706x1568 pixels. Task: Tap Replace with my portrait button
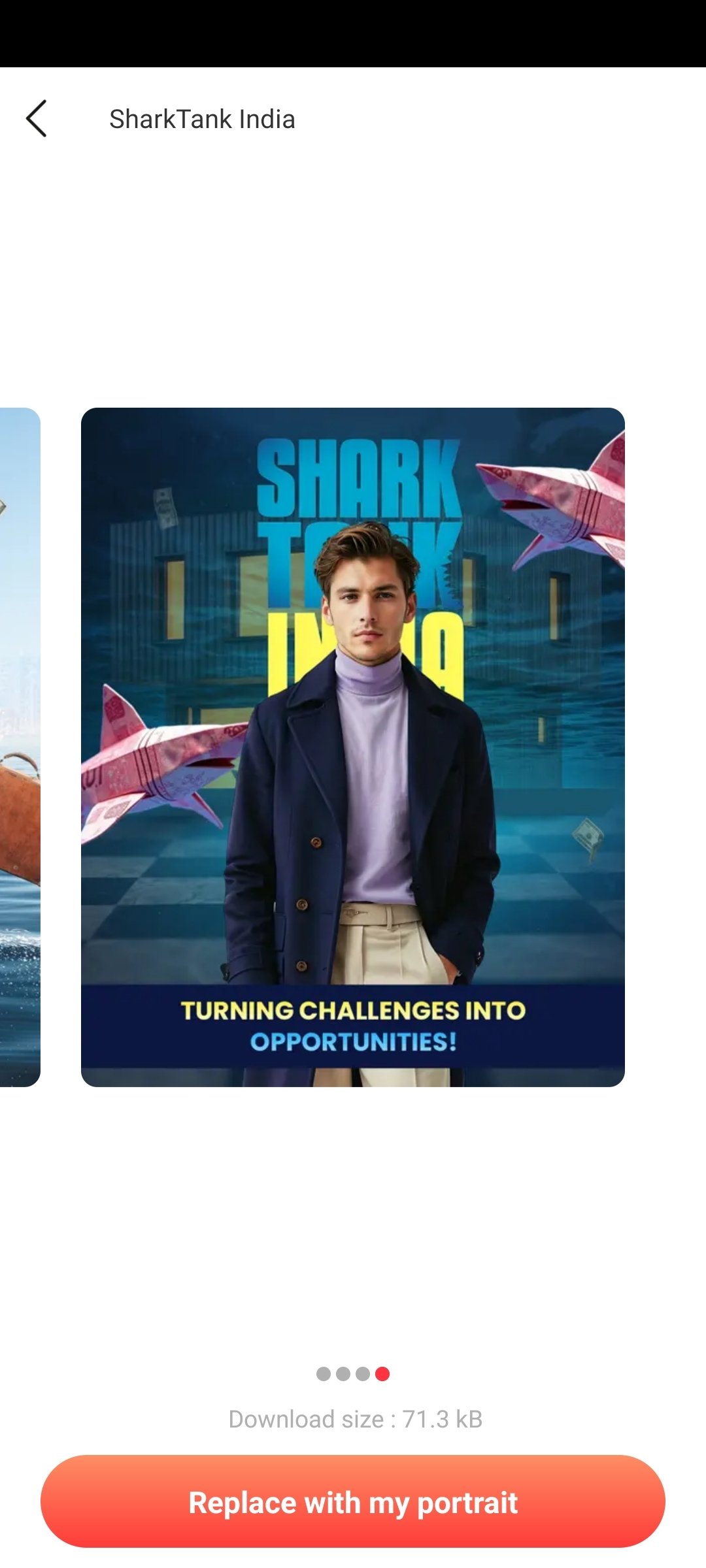click(353, 1502)
